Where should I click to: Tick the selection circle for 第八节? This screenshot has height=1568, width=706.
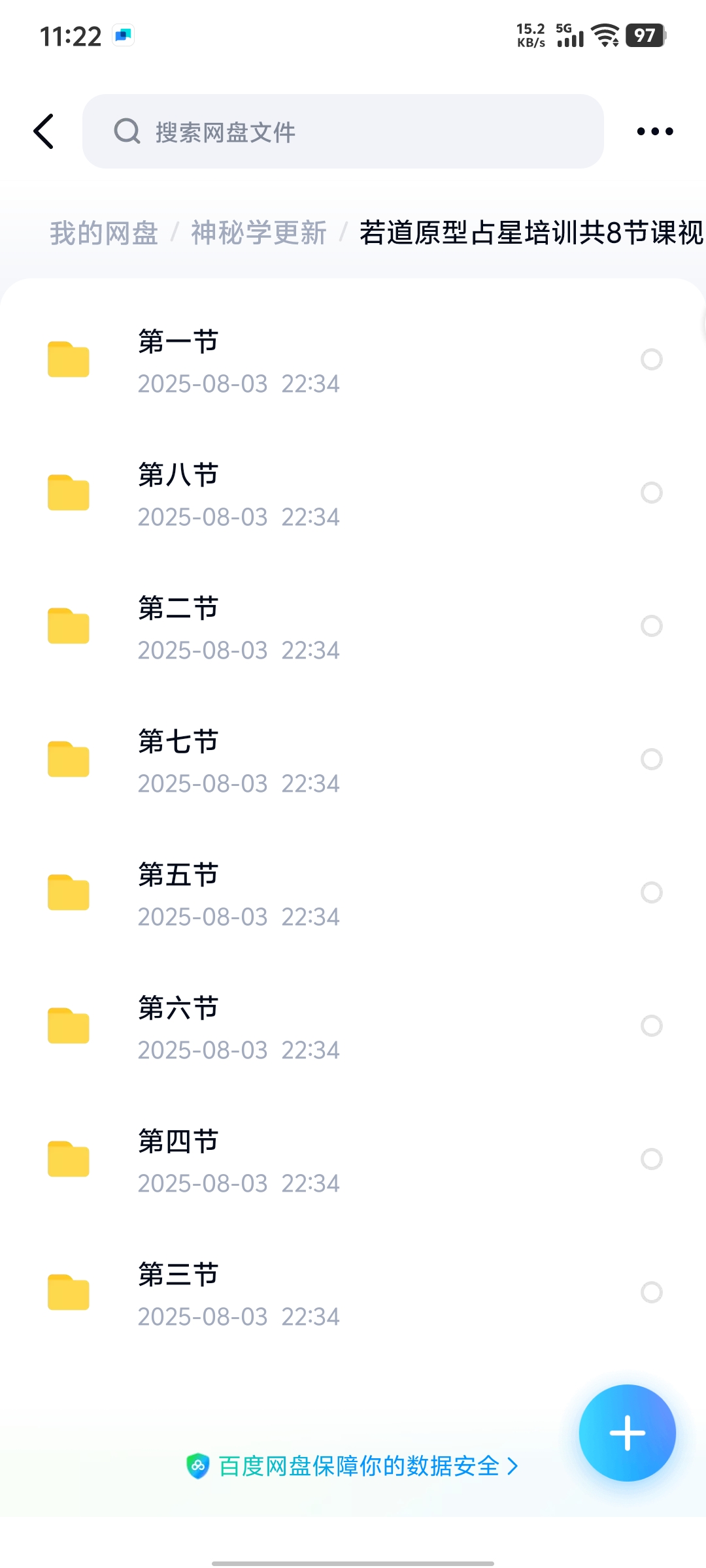click(651, 493)
